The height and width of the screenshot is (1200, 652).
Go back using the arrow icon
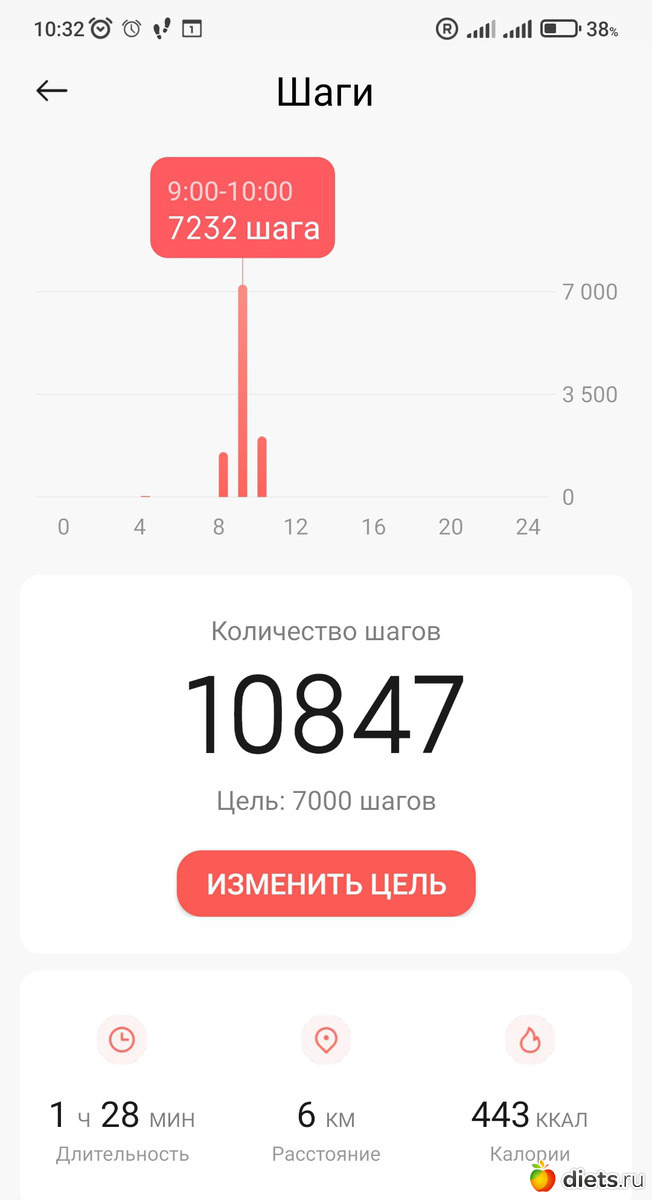52,91
